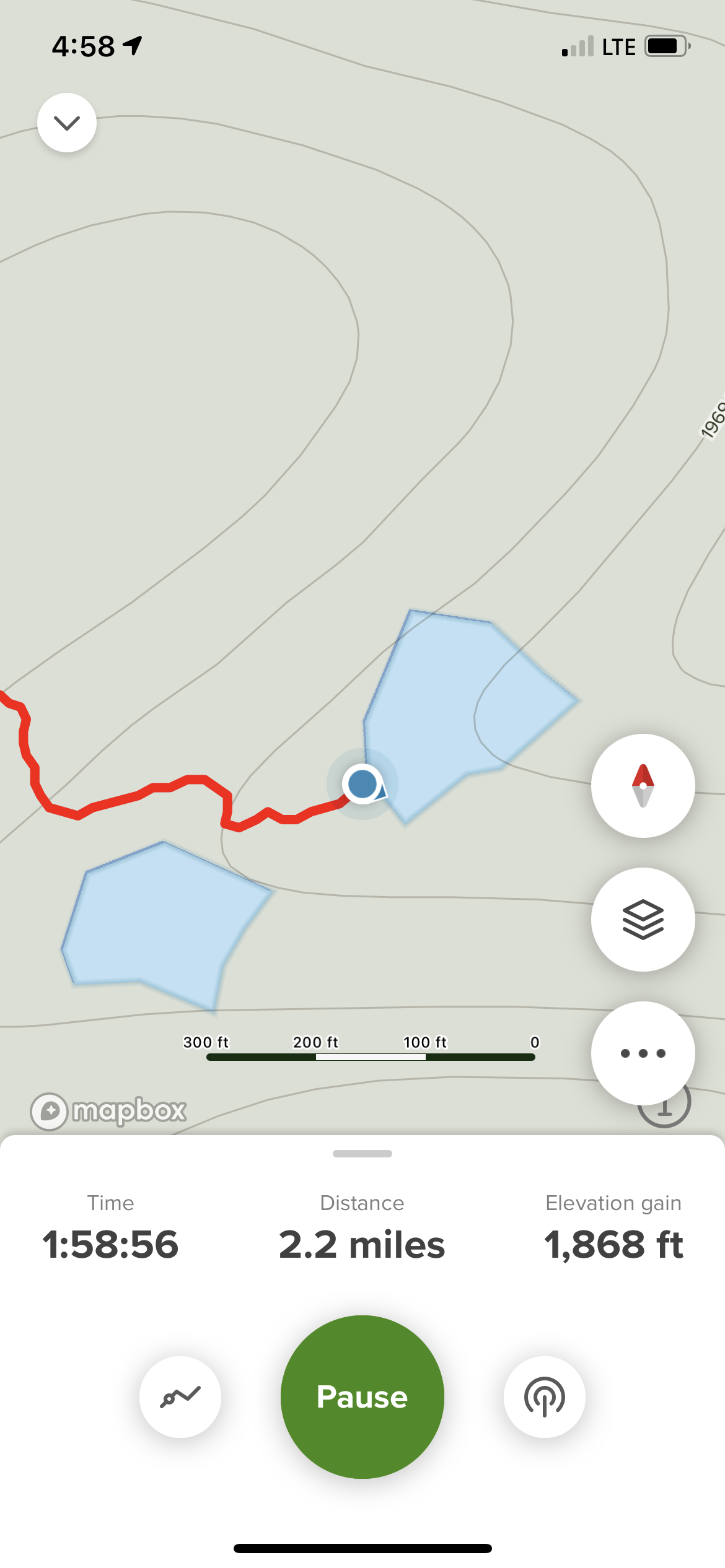This screenshot has width=725, height=1568.
Task: Collapse the map with the down chevron
Action: (x=67, y=123)
